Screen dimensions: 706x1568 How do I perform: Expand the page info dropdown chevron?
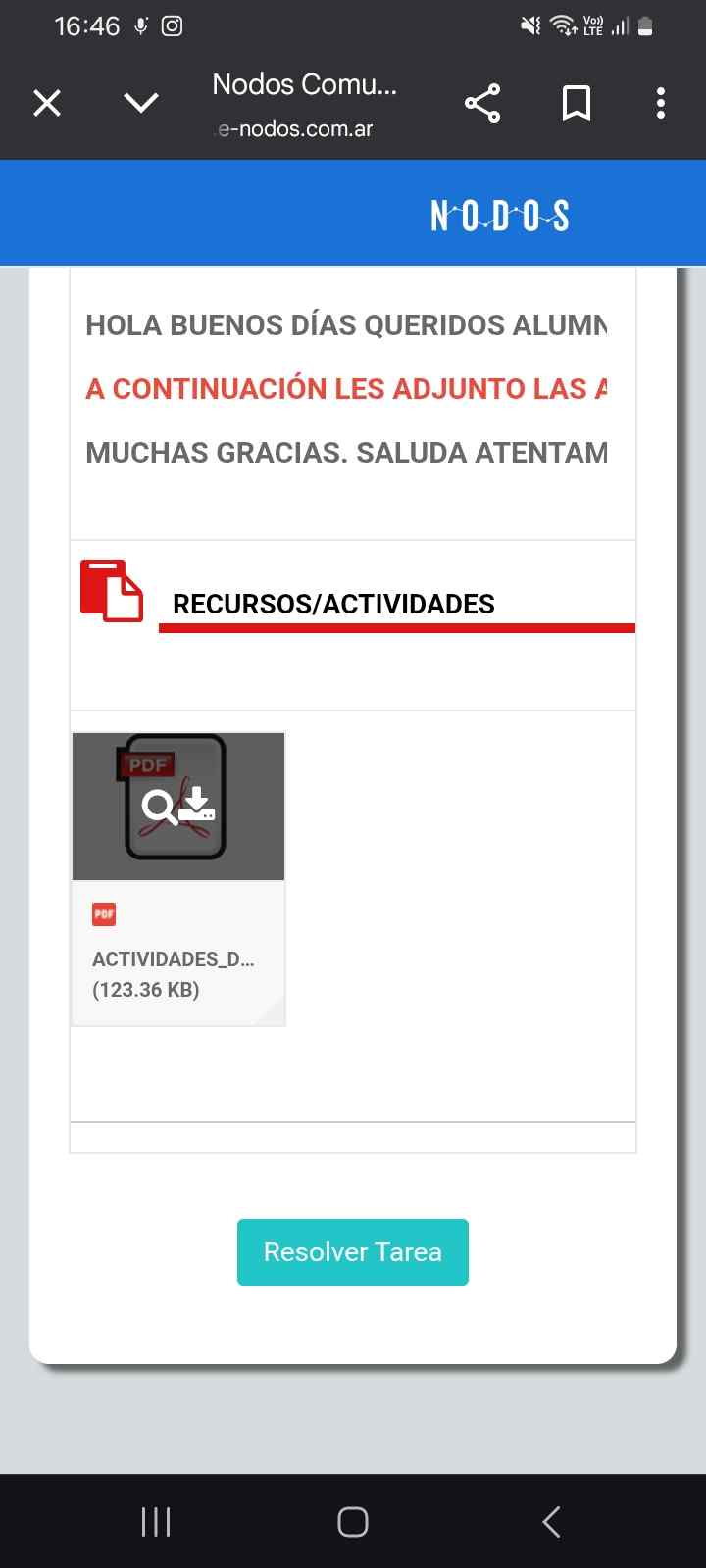[x=141, y=103]
